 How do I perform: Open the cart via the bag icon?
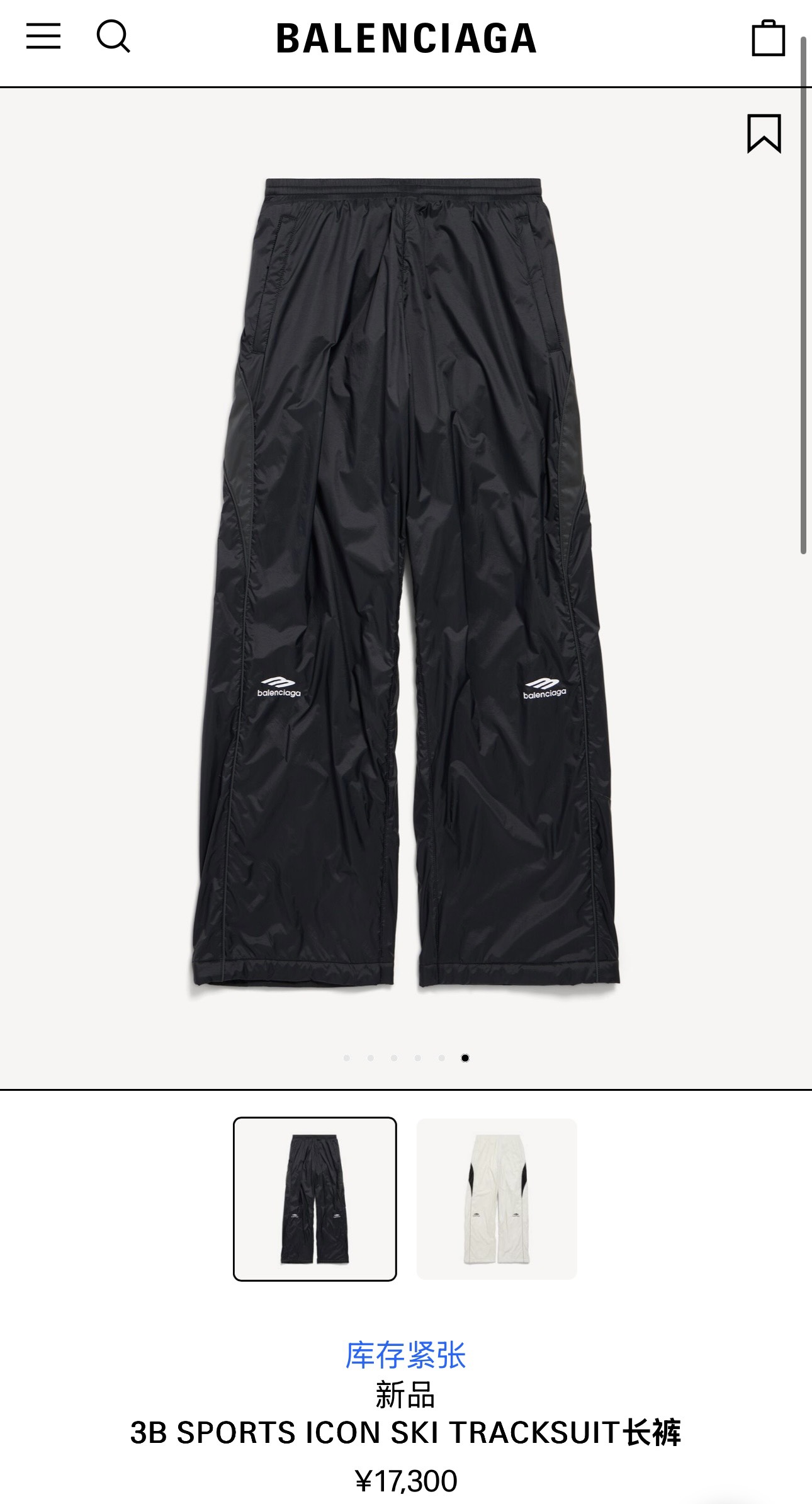click(x=769, y=36)
